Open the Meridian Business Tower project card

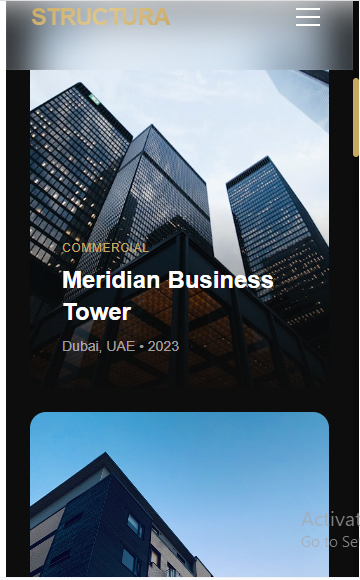[x=179, y=229]
